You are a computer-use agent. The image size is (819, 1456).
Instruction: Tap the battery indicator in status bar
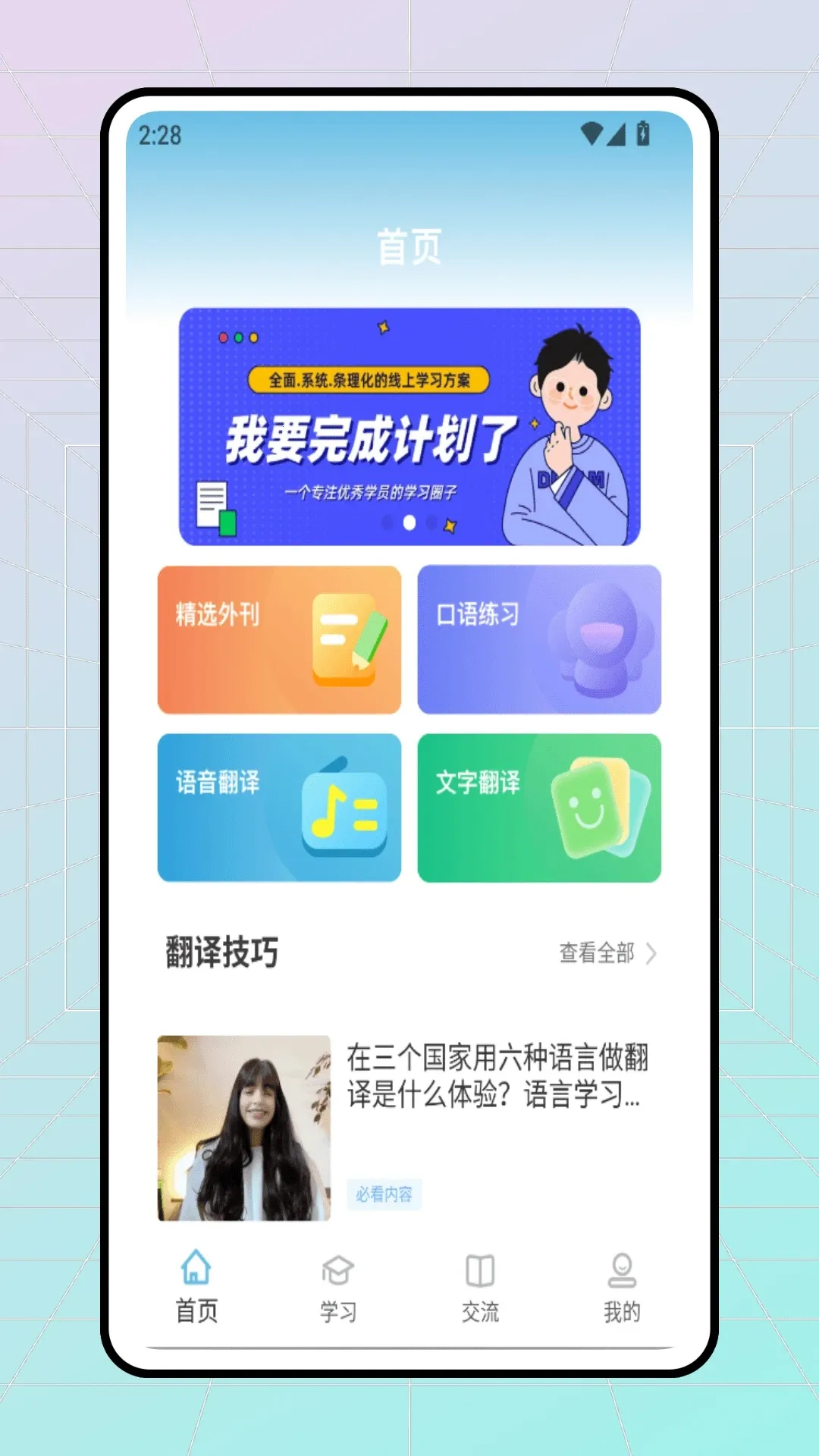click(641, 133)
